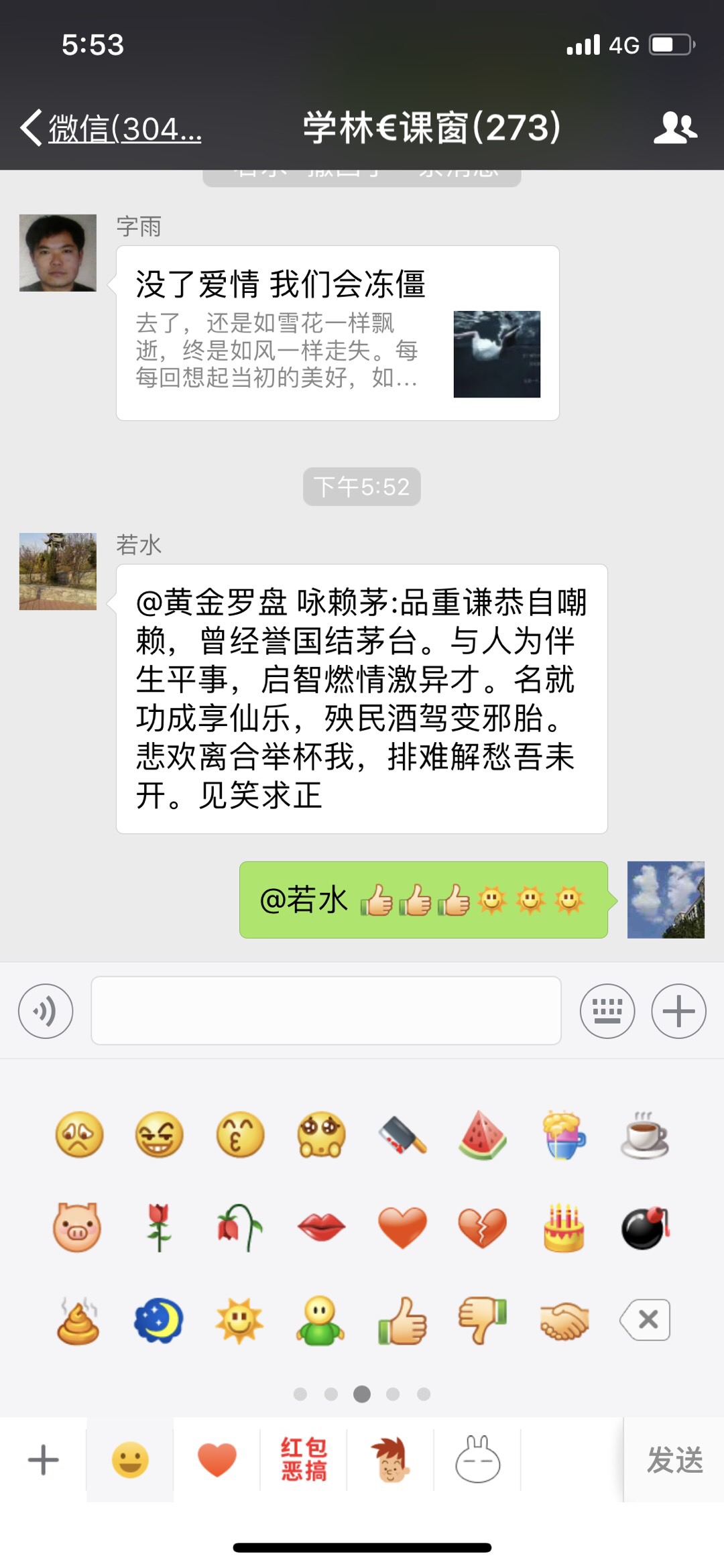Open 字雨's profile avatar
The height and width of the screenshot is (1568, 724).
tap(58, 253)
